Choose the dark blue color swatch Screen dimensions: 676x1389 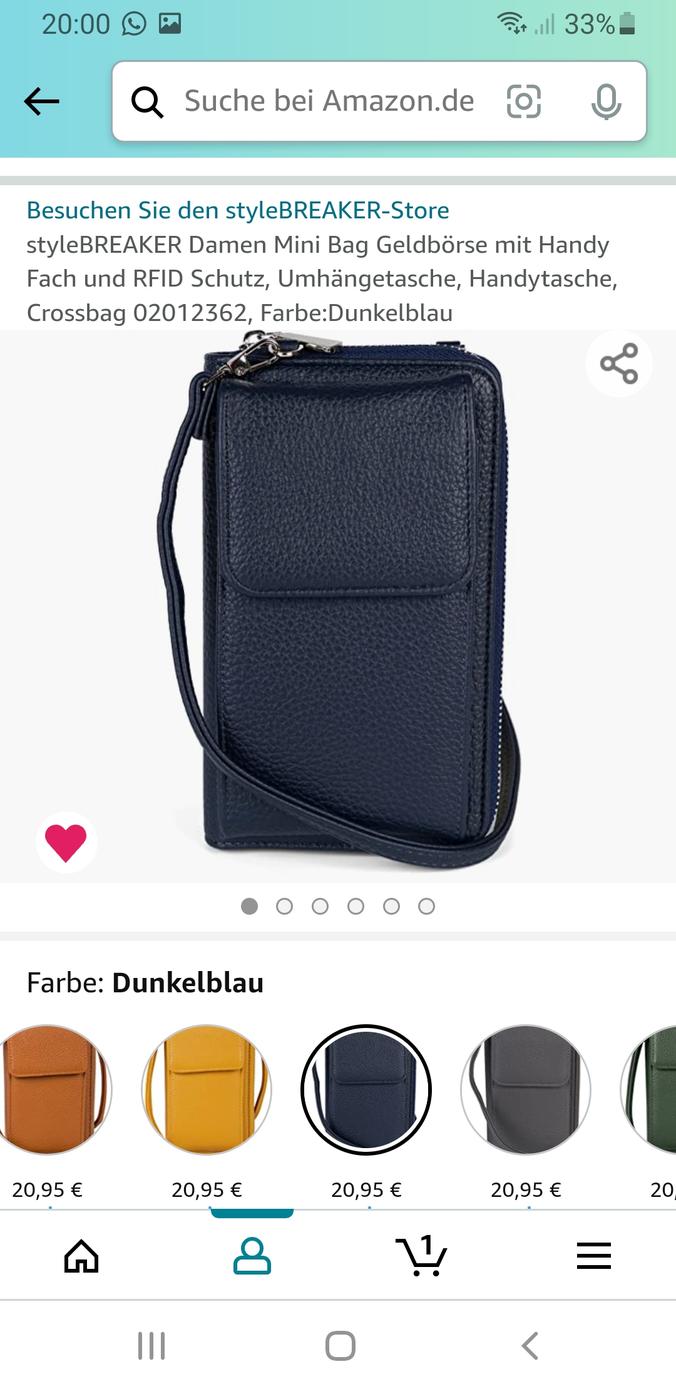coord(366,1089)
